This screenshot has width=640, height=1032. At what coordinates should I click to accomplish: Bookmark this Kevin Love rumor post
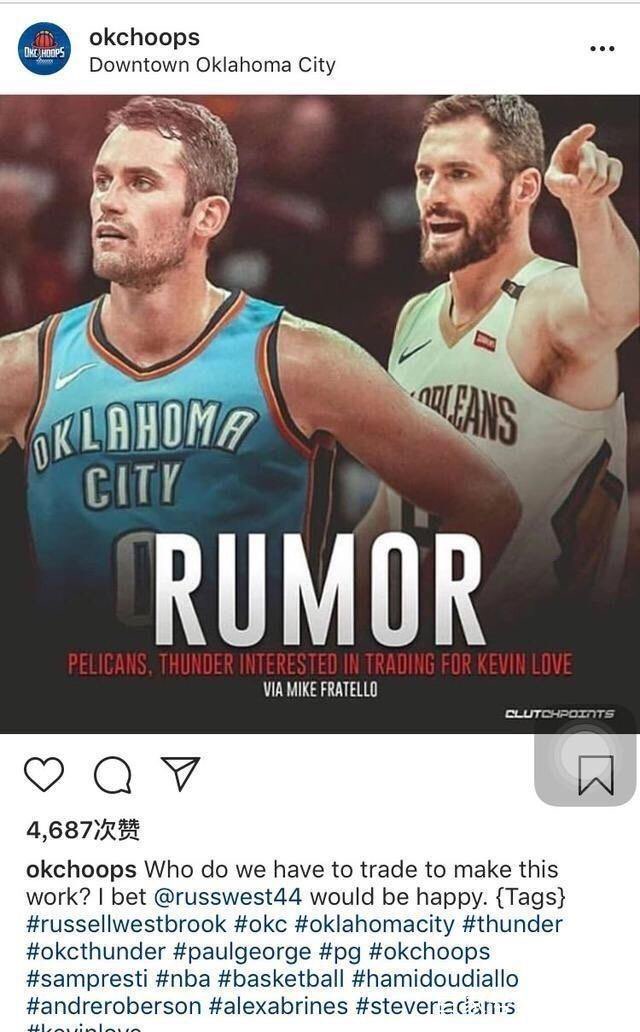pos(596,776)
